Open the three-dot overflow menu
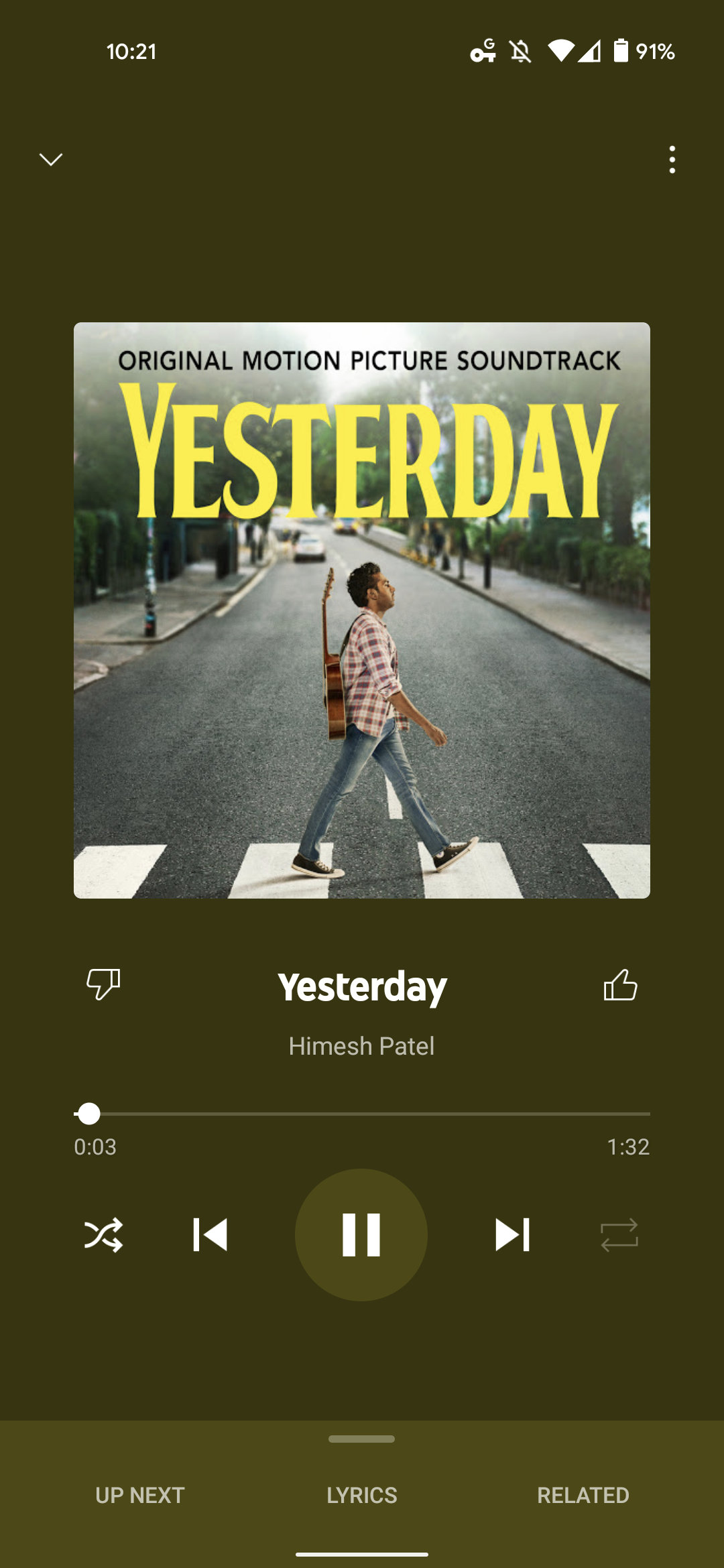724x1568 pixels. click(x=672, y=159)
